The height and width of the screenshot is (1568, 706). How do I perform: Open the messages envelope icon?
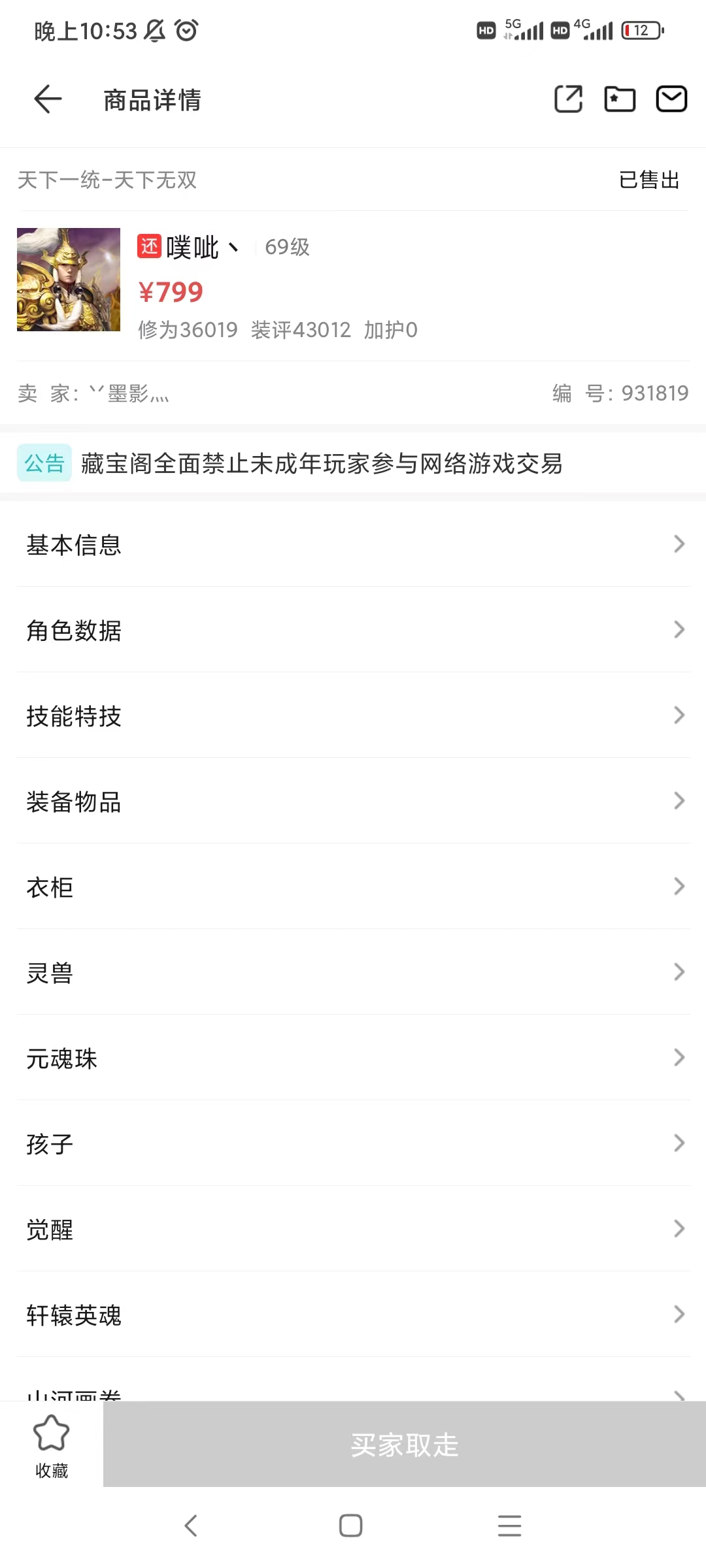click(671, 99)
